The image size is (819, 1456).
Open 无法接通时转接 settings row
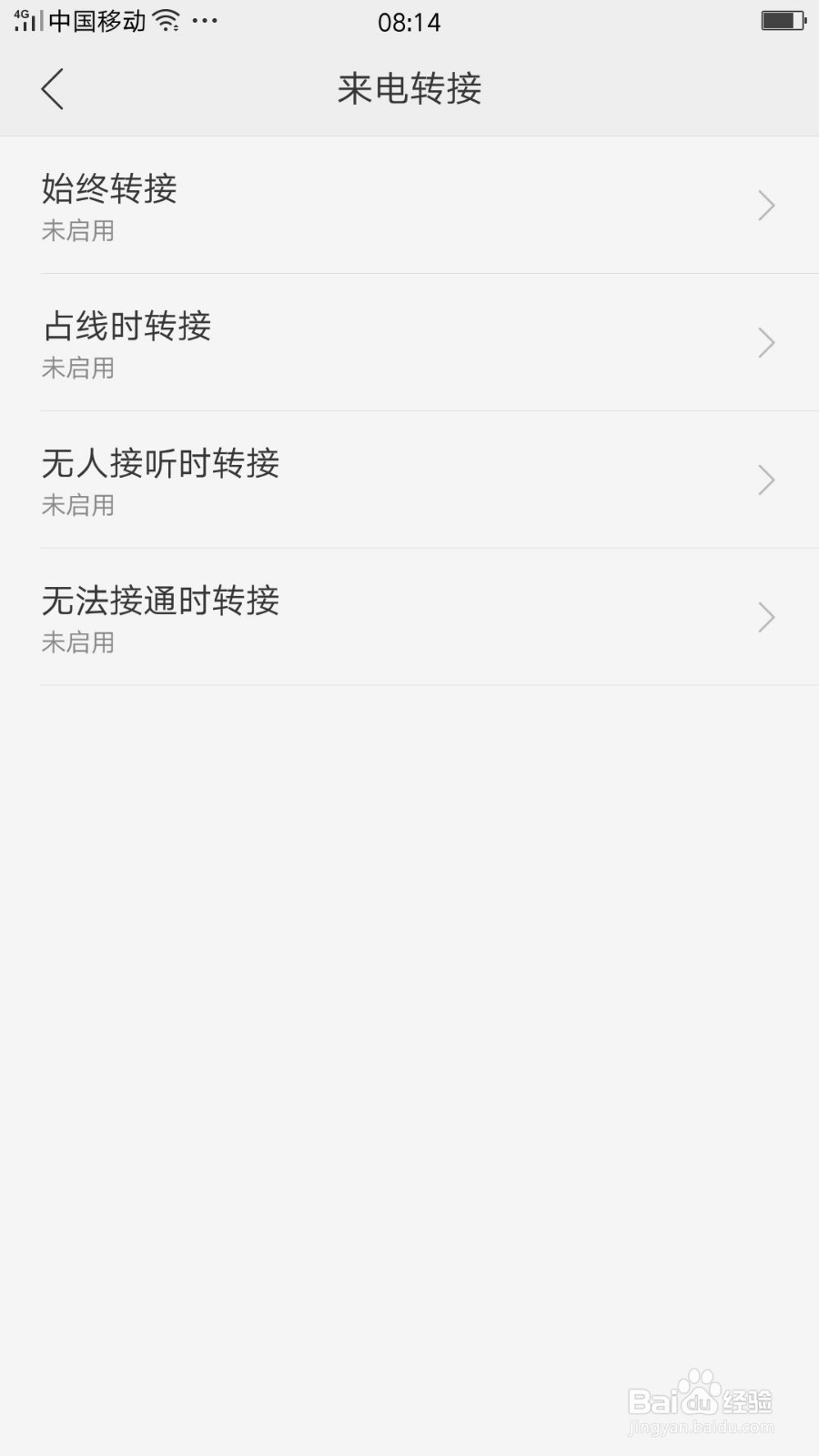[409, 617]
